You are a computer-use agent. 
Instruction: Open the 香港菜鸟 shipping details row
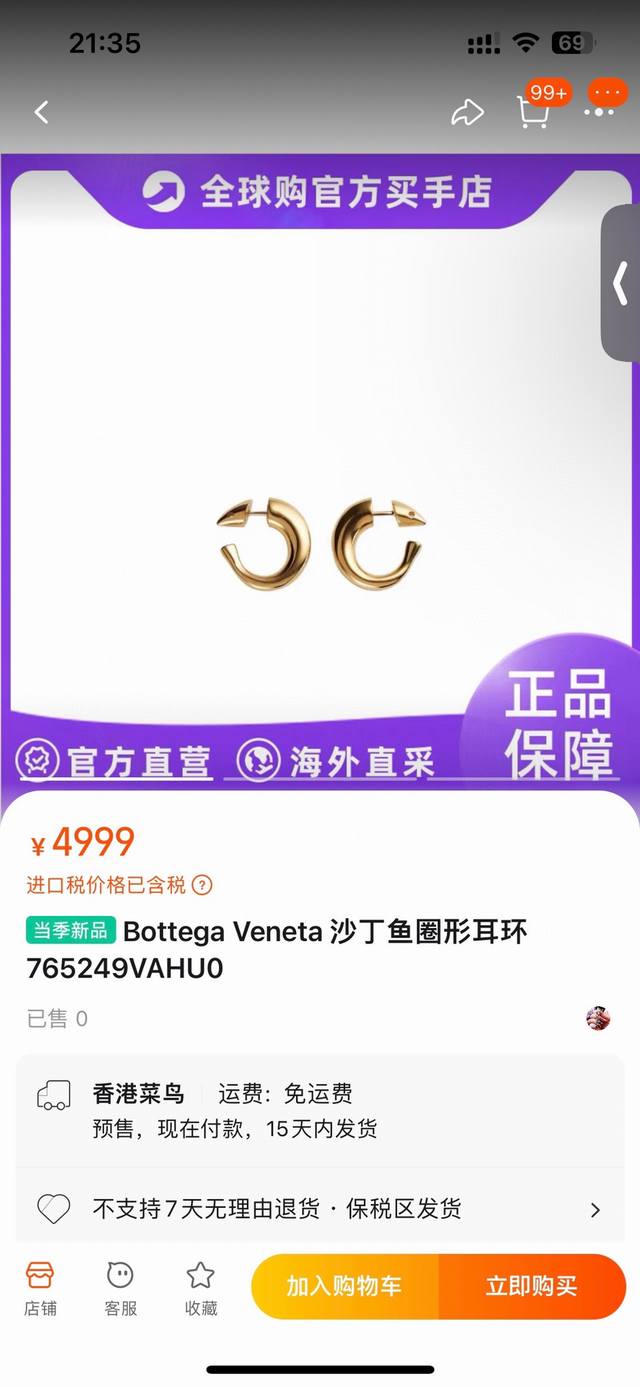coord(320,1111)
